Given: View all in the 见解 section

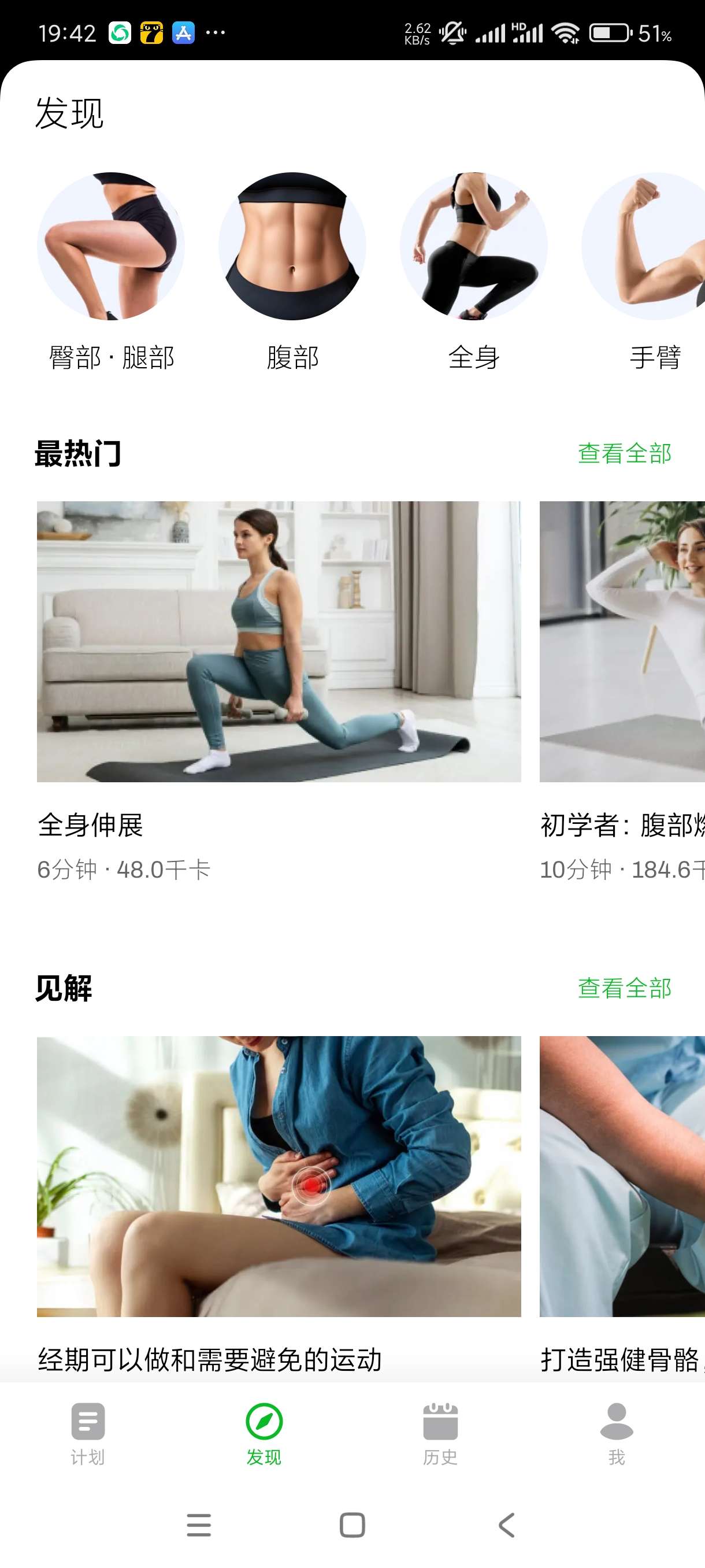Looking at the screenshot, I should (x=624, y=988).
